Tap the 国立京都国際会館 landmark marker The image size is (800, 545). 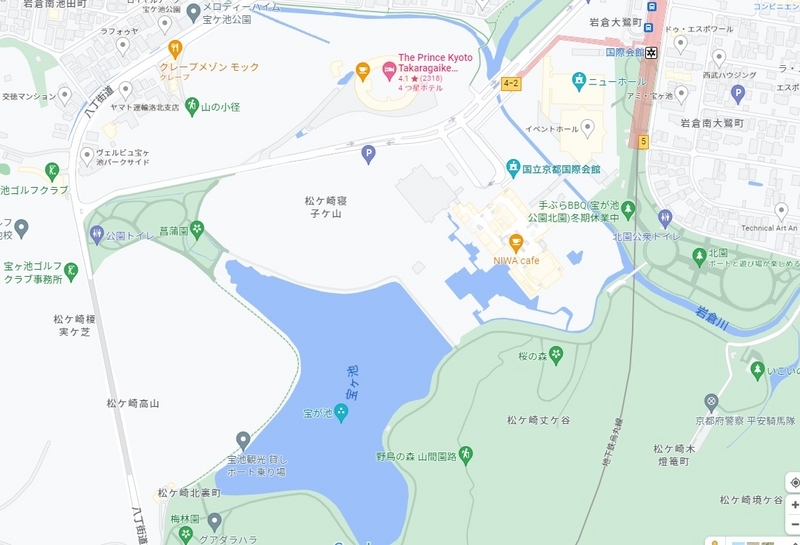(513, 169)
